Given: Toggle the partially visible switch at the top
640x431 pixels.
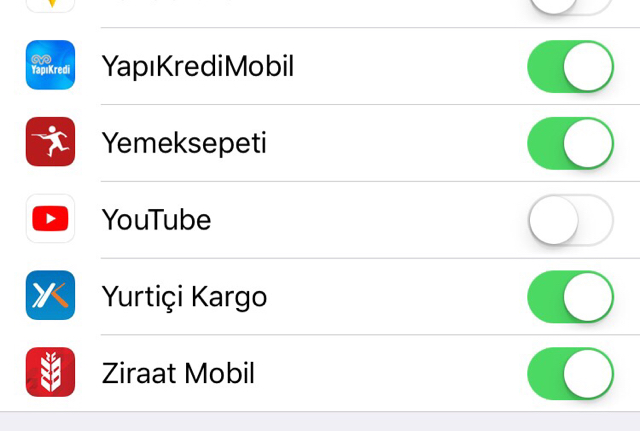Looking at the screenshot, I should click(570, 6).
